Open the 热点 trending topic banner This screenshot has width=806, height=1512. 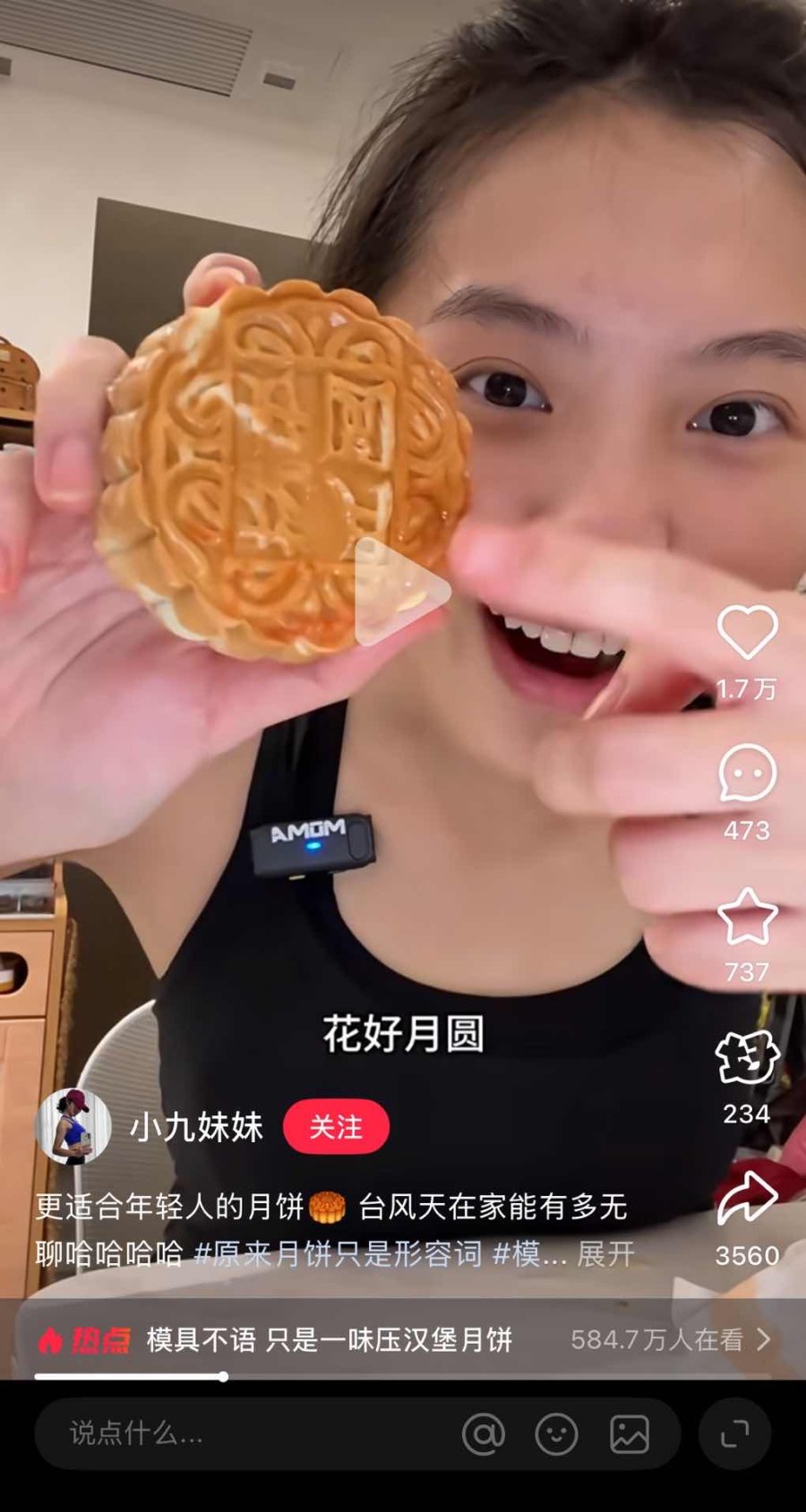(x=403, y=1339)
